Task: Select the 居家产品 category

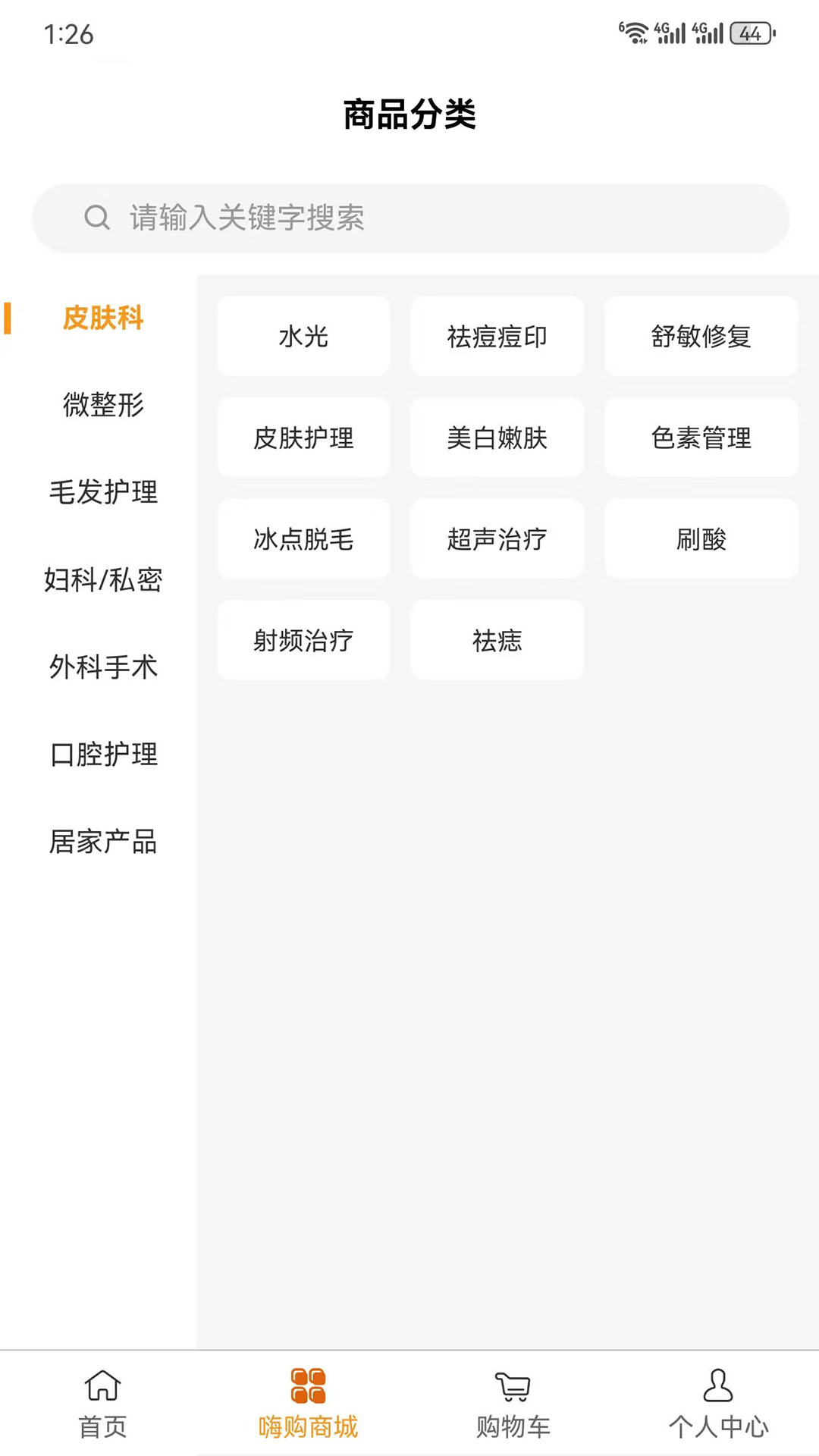Action: (x=104, y=843)
